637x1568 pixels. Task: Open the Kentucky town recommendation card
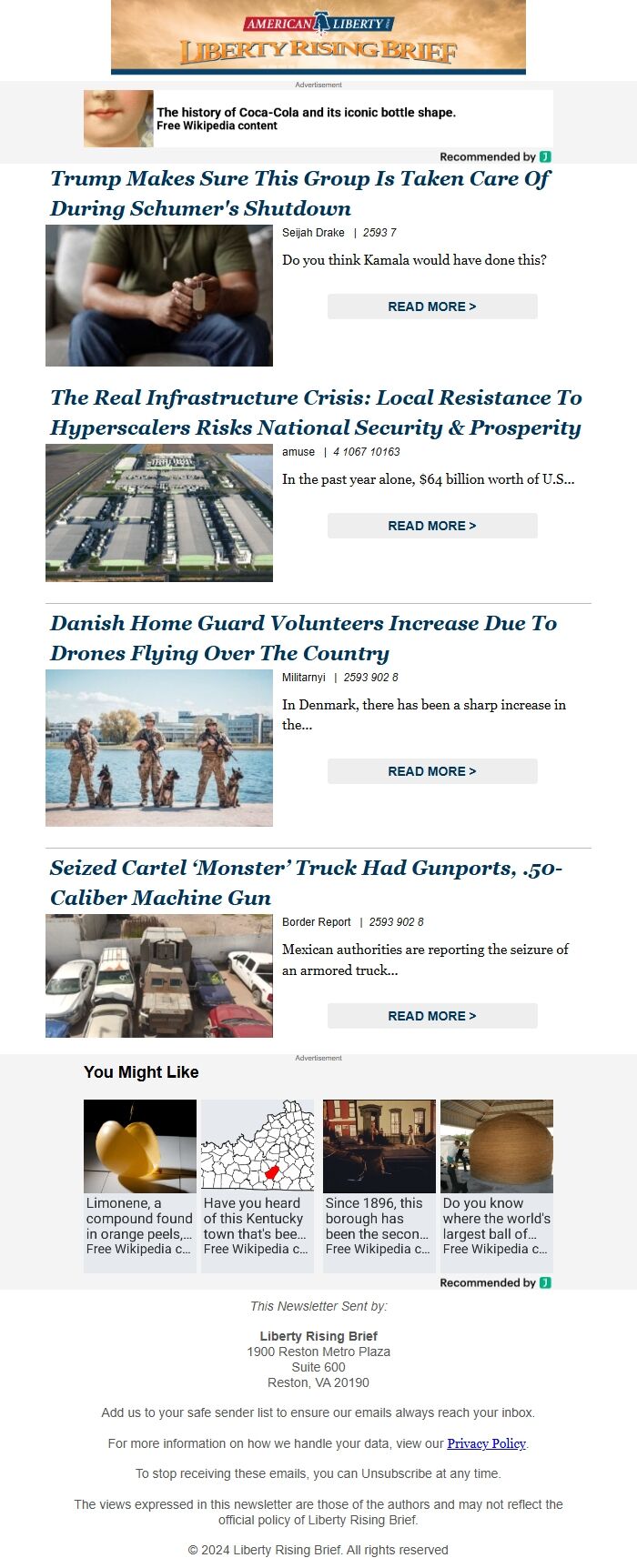coord(258,1185)
